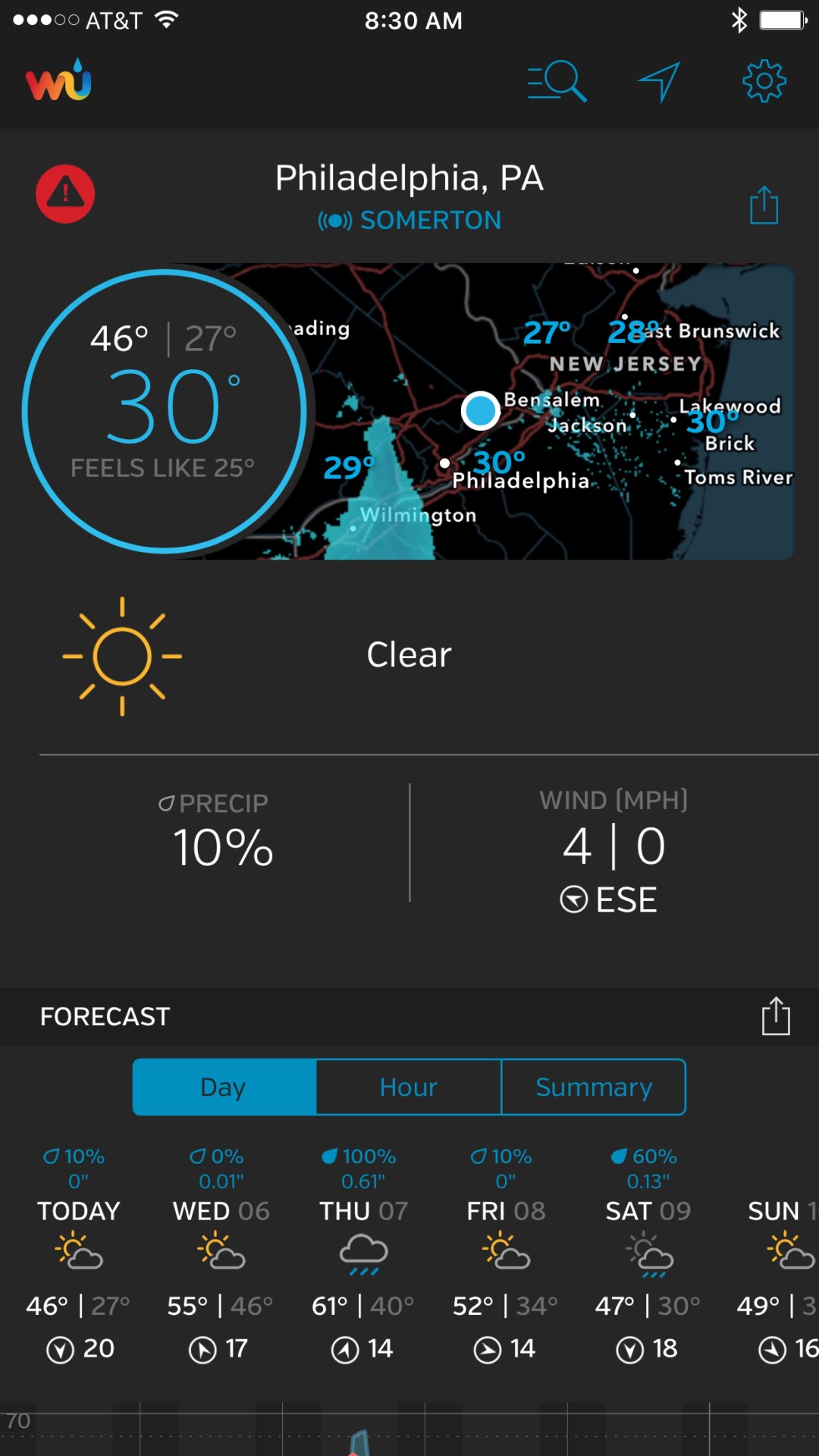This screenshot has width=819, height=1456.
Task: Select the Day forecast tab
Action: tap(222, 1086)
